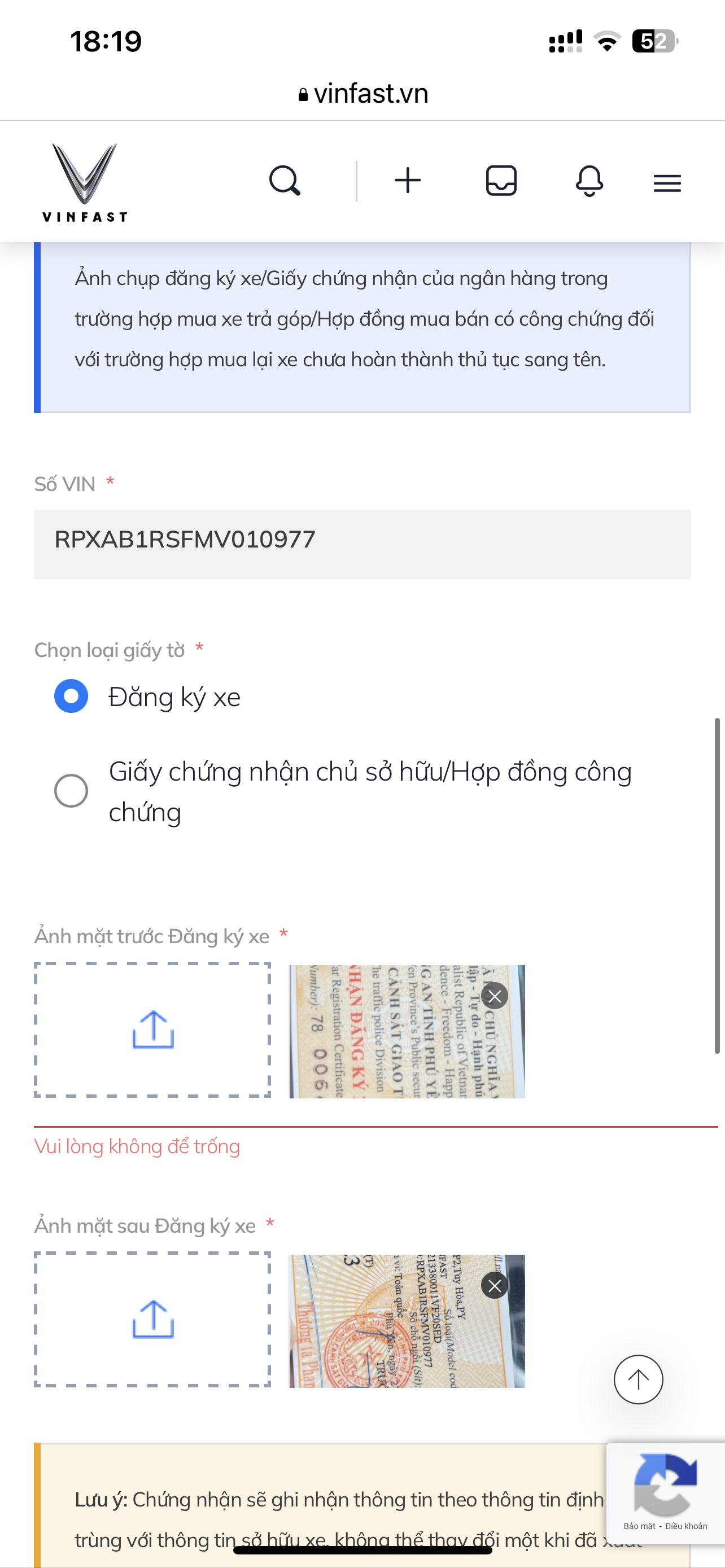Jump back to top with arrow button
725x1568 pixels.
tap(638, 1379)
